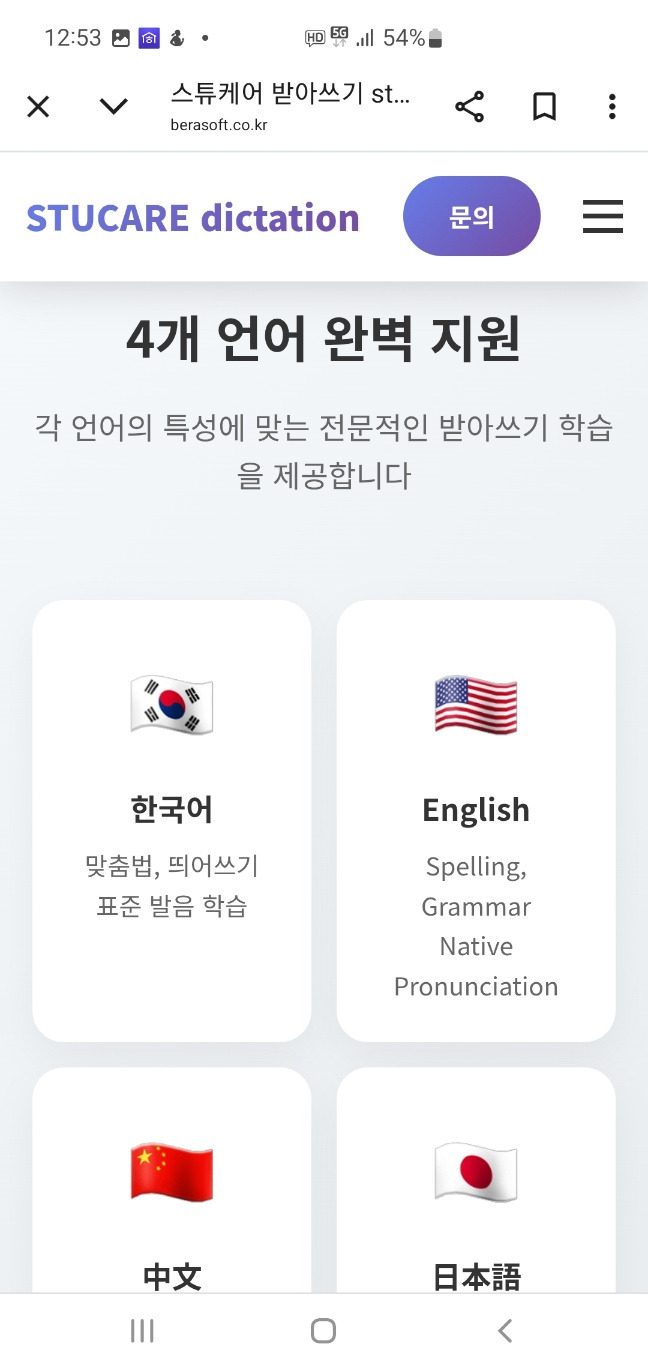Open the site hamburger menu
This screenshot has height=1368, width=648.
tap(602, 217)
